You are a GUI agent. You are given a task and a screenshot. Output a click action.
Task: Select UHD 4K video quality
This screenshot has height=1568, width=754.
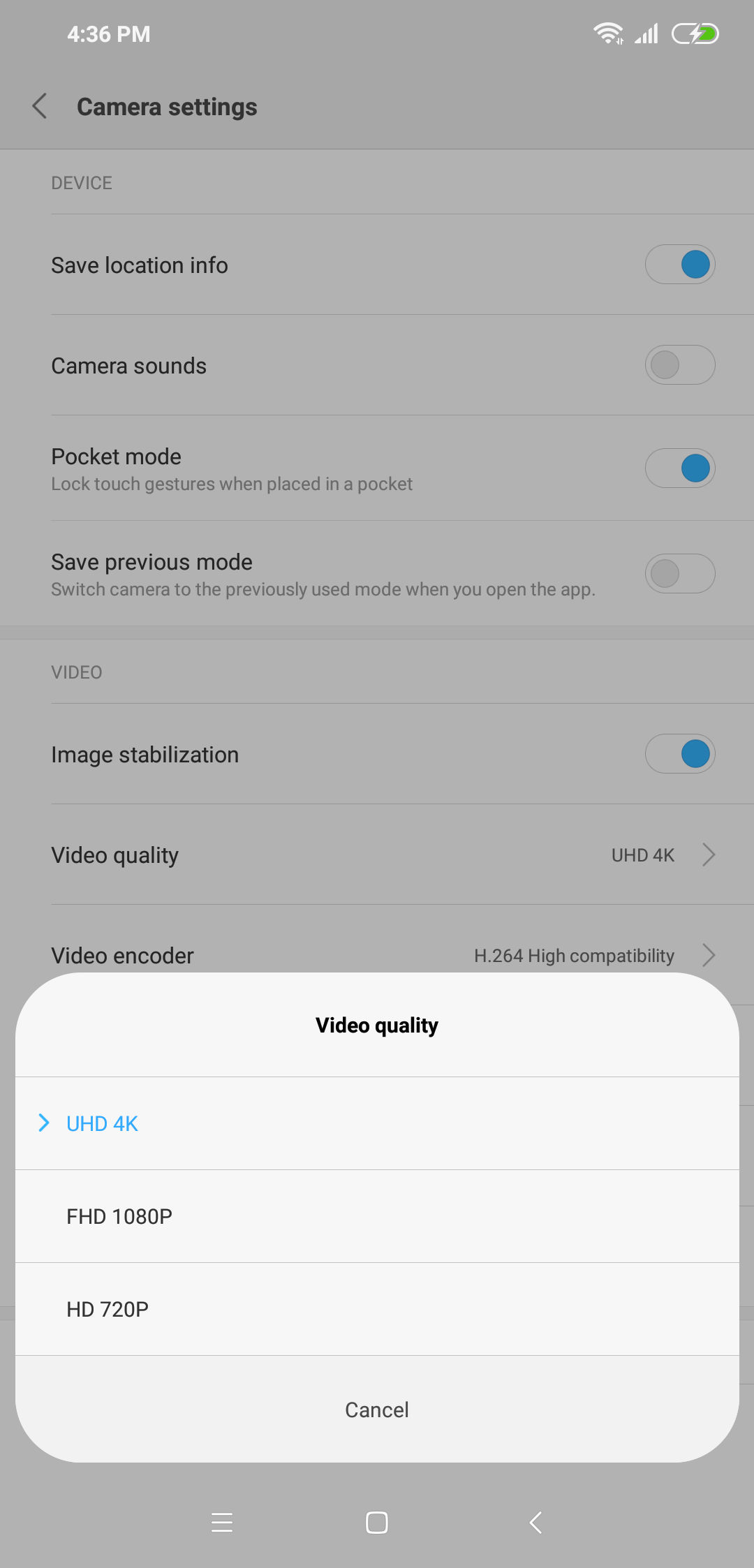[x=377, y=1123]
